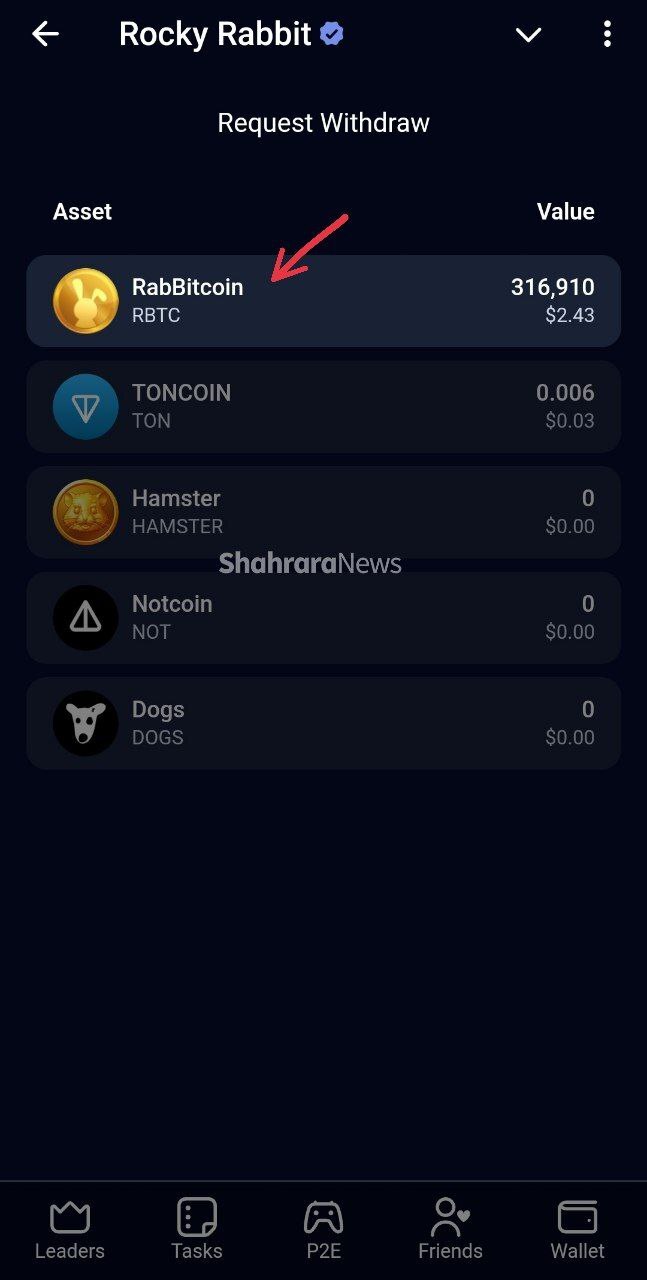Pick the Hamster asset row
Image resolution: width=647 pixels, height=1280 pixels.
tap(323, 512)
